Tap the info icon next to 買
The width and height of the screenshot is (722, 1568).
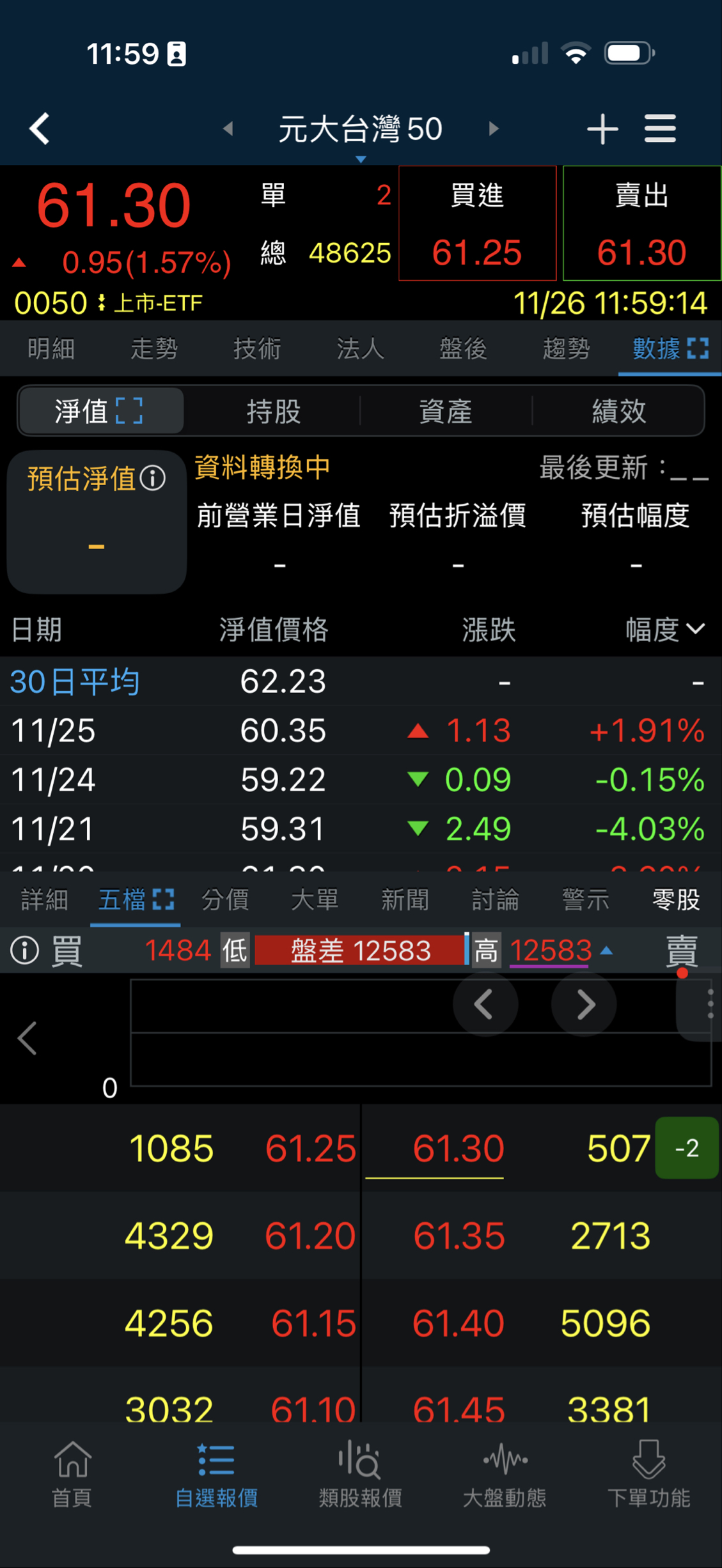(24, 951)
